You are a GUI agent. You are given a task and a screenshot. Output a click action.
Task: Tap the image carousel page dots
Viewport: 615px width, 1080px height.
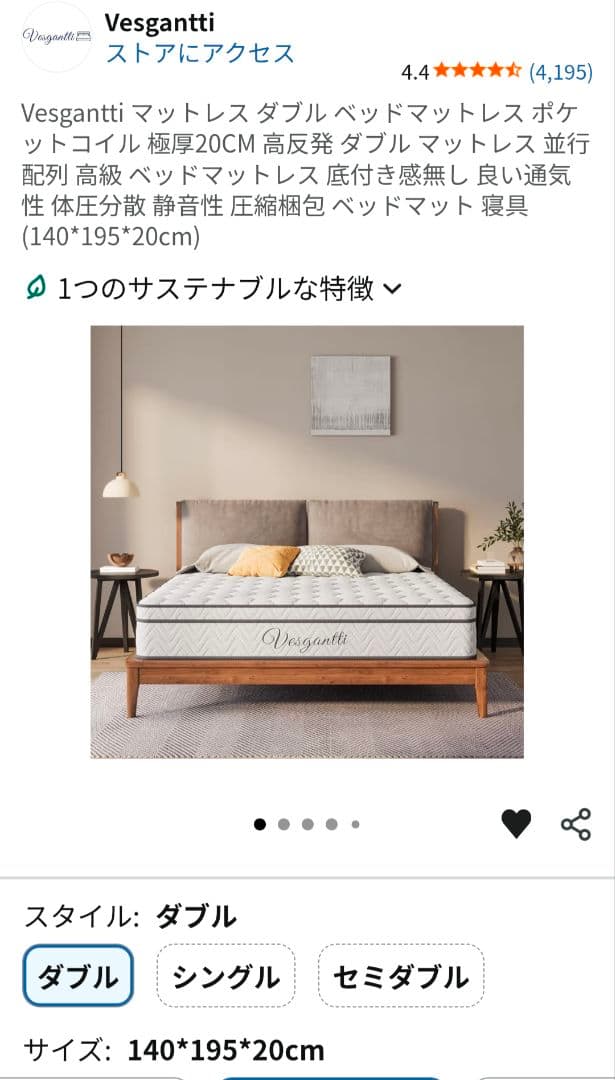coord(307,825)
